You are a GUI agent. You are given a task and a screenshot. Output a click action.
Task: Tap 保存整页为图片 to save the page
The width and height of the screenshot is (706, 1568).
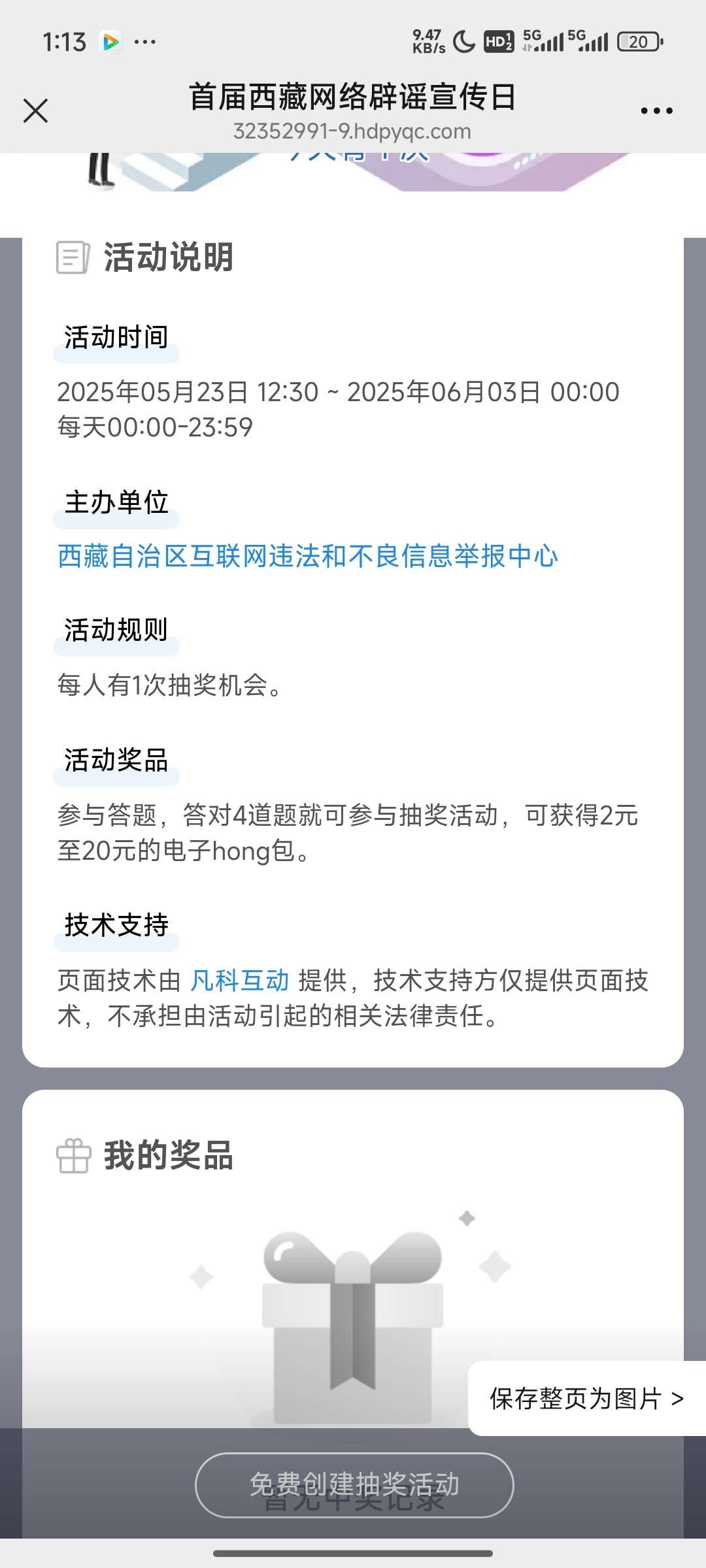(x=586, y=1398)
